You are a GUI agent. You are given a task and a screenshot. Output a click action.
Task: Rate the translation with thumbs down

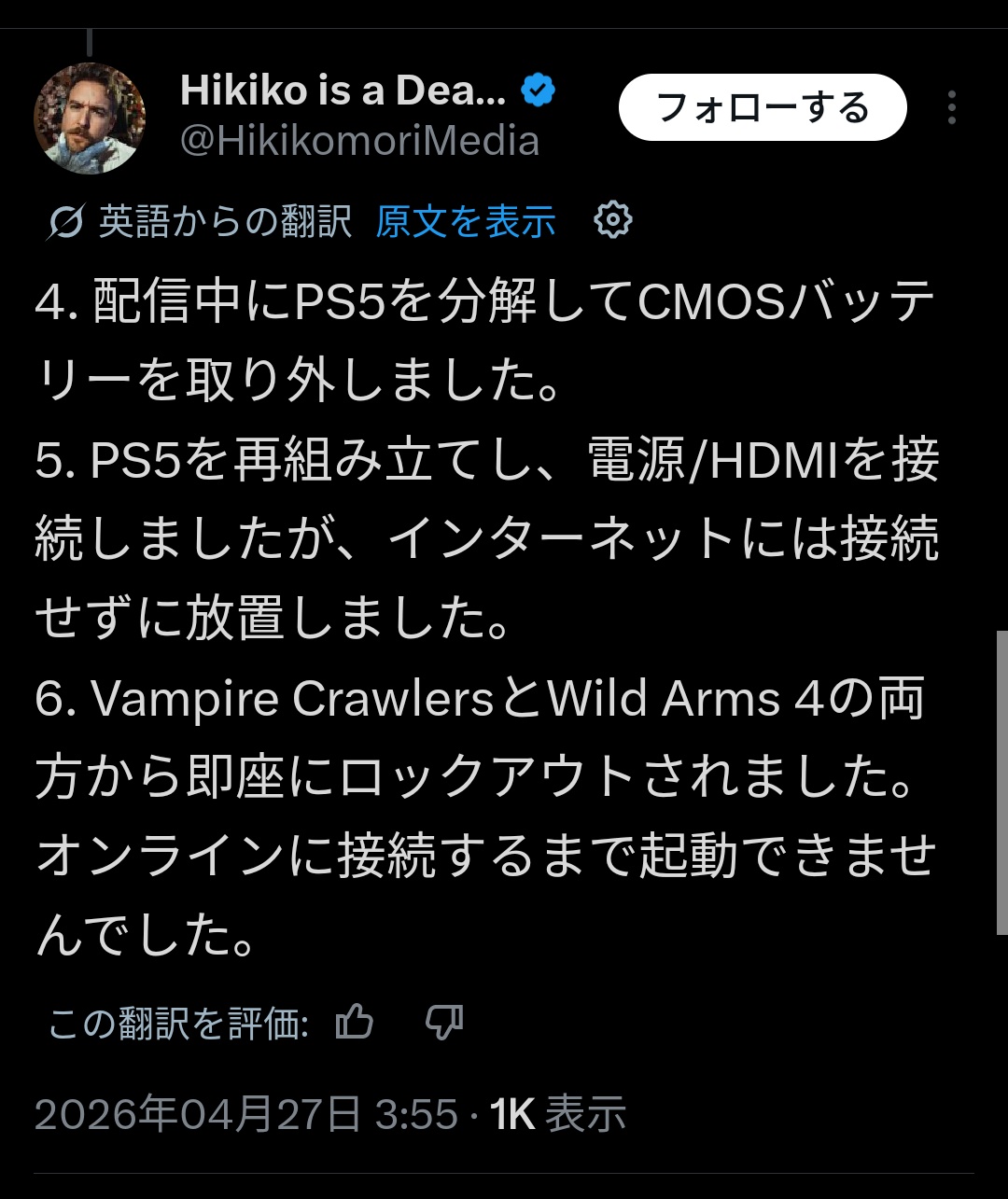[x=443, y=1024]
